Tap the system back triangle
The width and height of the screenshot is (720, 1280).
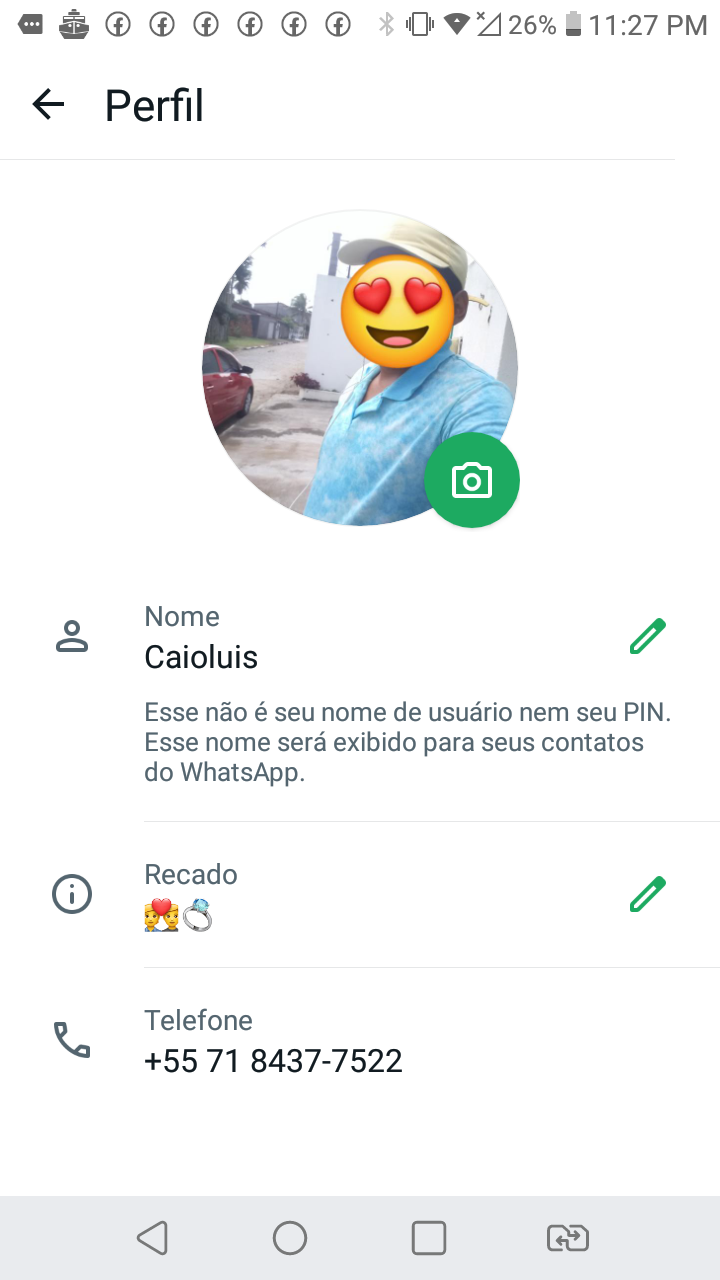(x=152, y=1238)
